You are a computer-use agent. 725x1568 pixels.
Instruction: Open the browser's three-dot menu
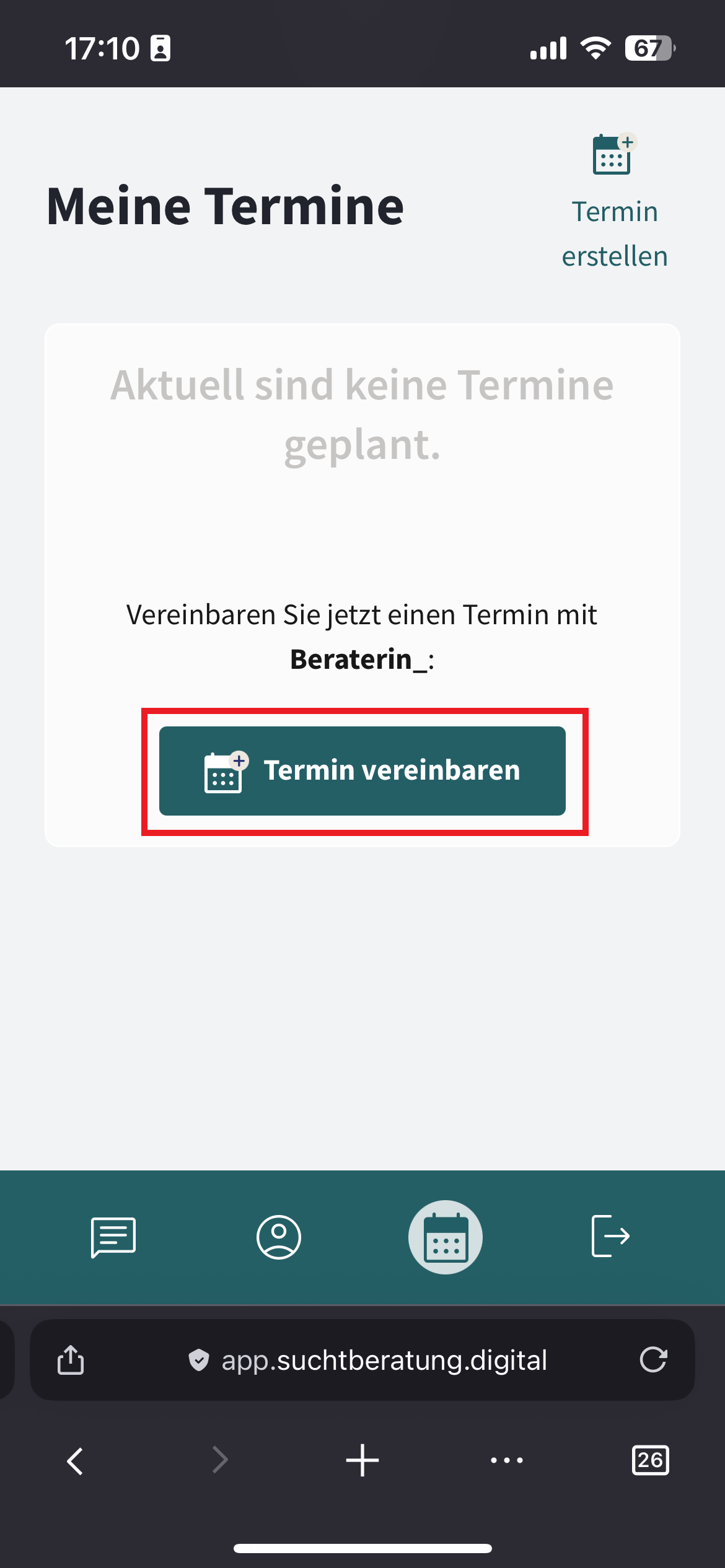coord(506,1461)
